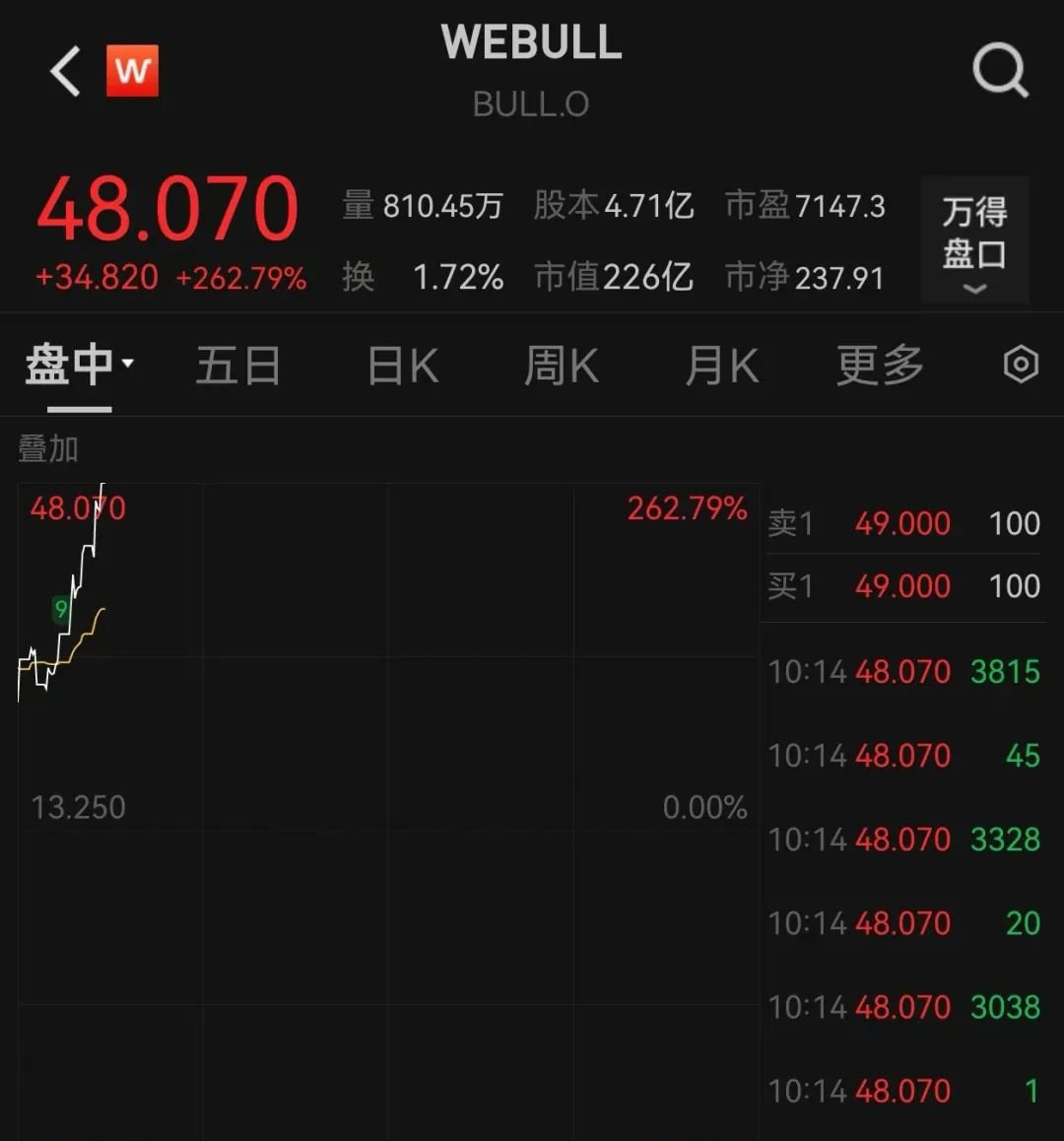Tap the back arrow icon
The height and width of the screenshot is (1141, 1064).
point(63,72)
